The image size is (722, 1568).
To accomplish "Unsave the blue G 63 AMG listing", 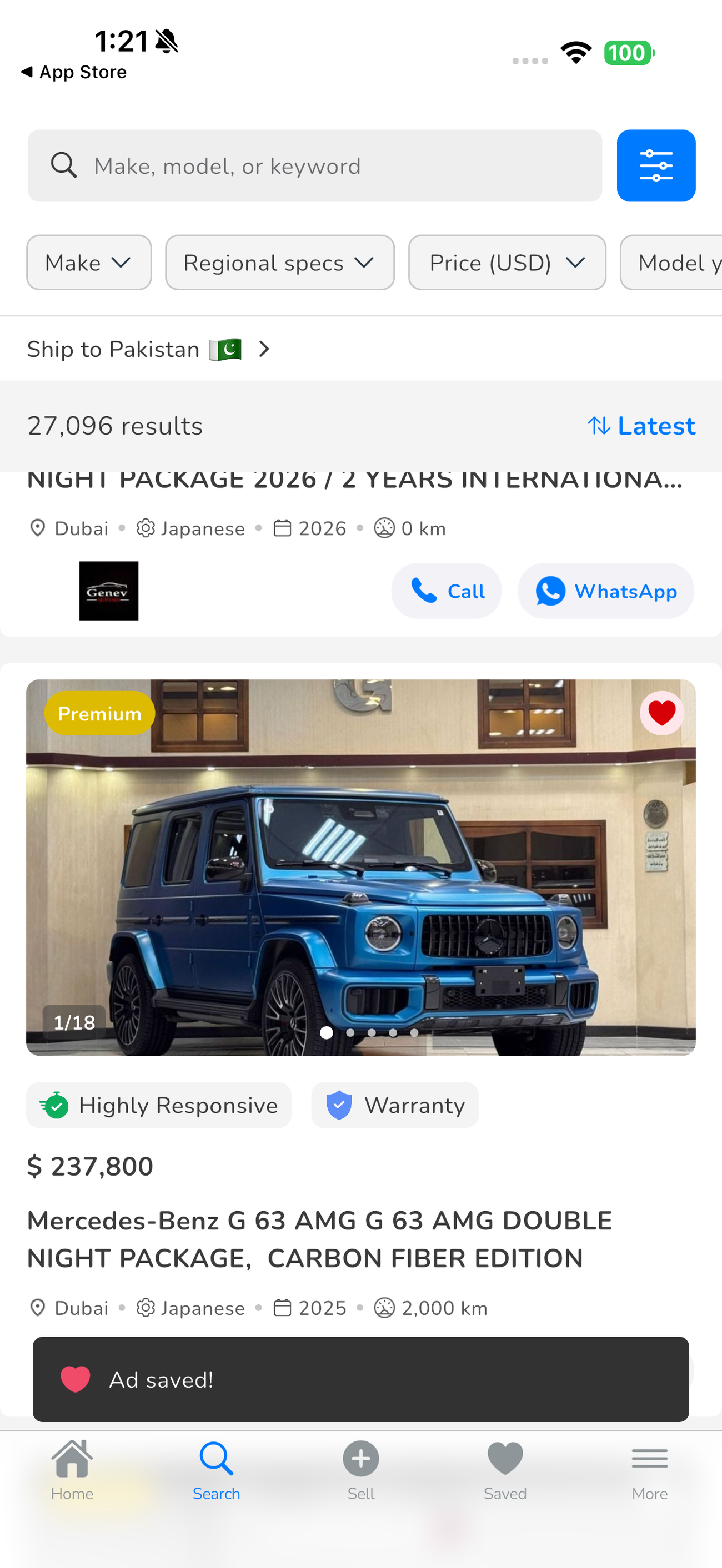I will pyautogui.click(x=661, y=713).
